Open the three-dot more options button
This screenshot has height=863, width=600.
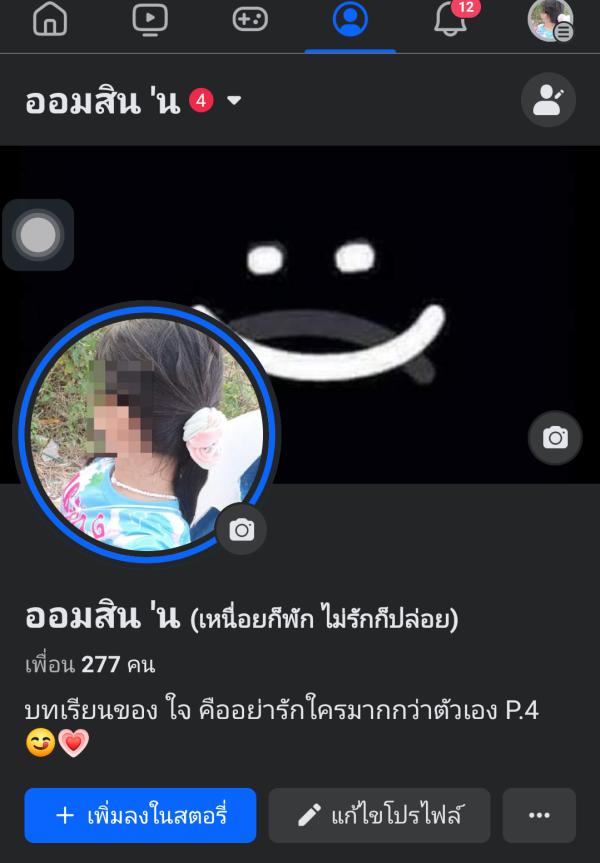(539, 816)
